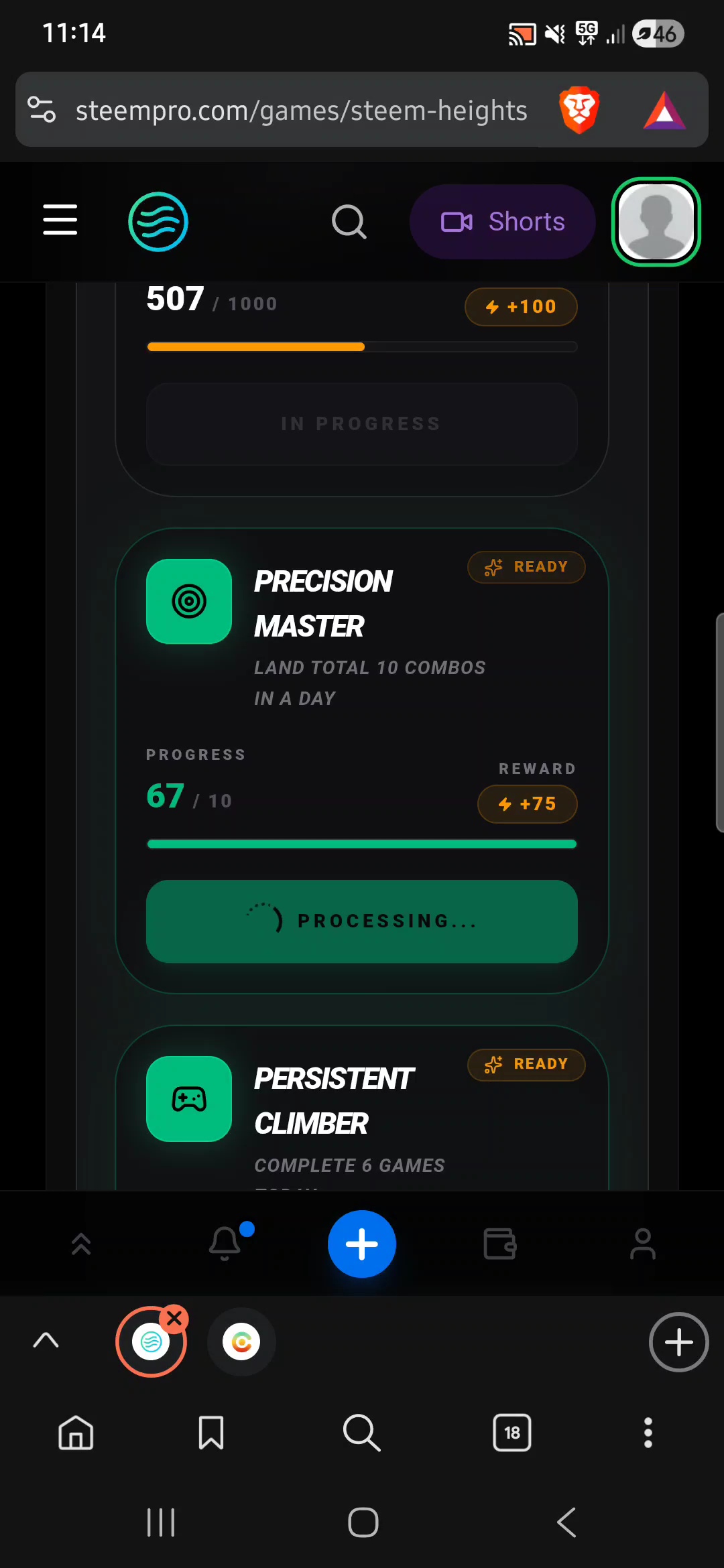Screen dimensions: 724x1568
Task: Go back using the system back button
Action: coord(566,1522)
